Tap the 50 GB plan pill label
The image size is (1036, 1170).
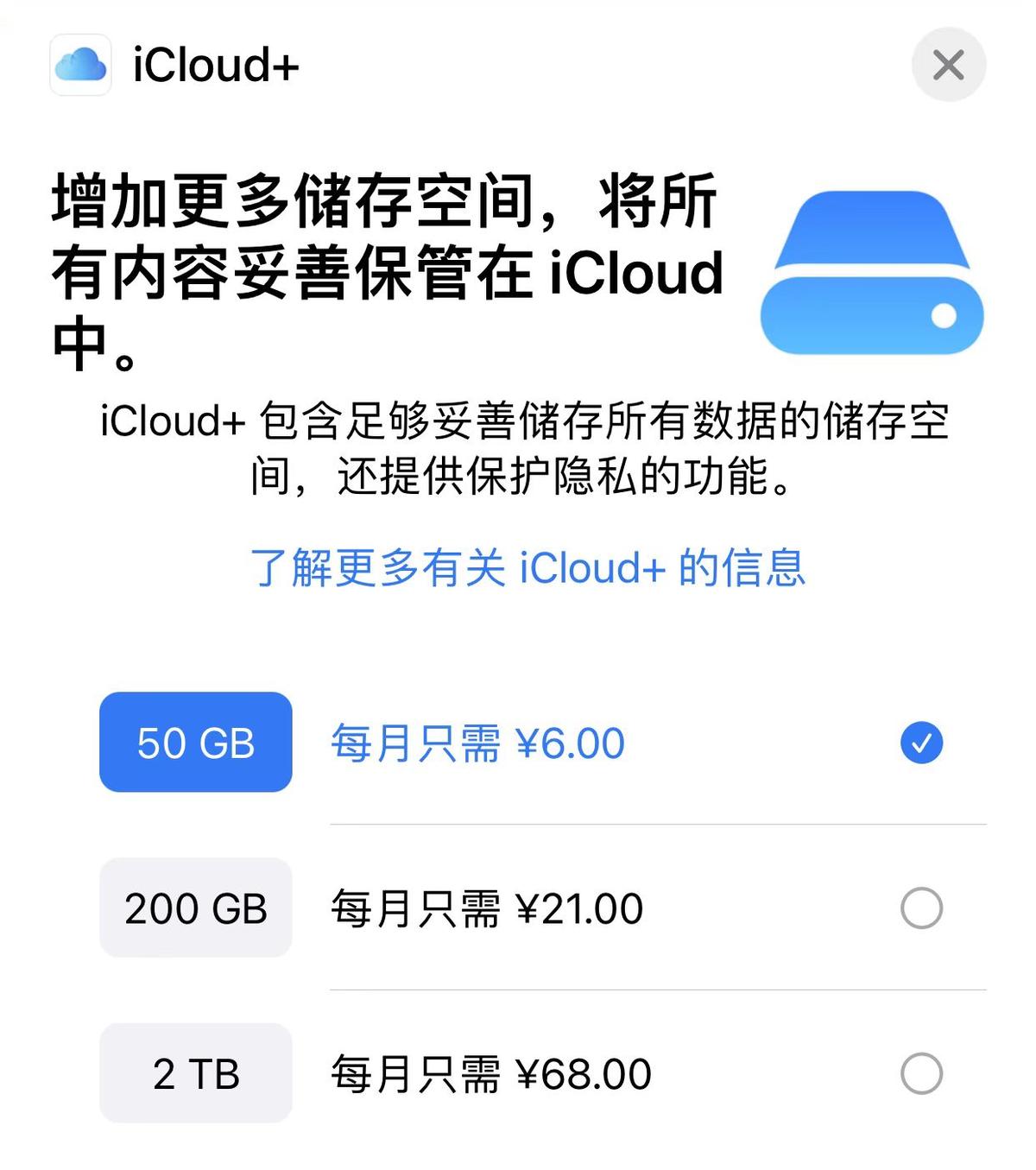tap(195, 743)
